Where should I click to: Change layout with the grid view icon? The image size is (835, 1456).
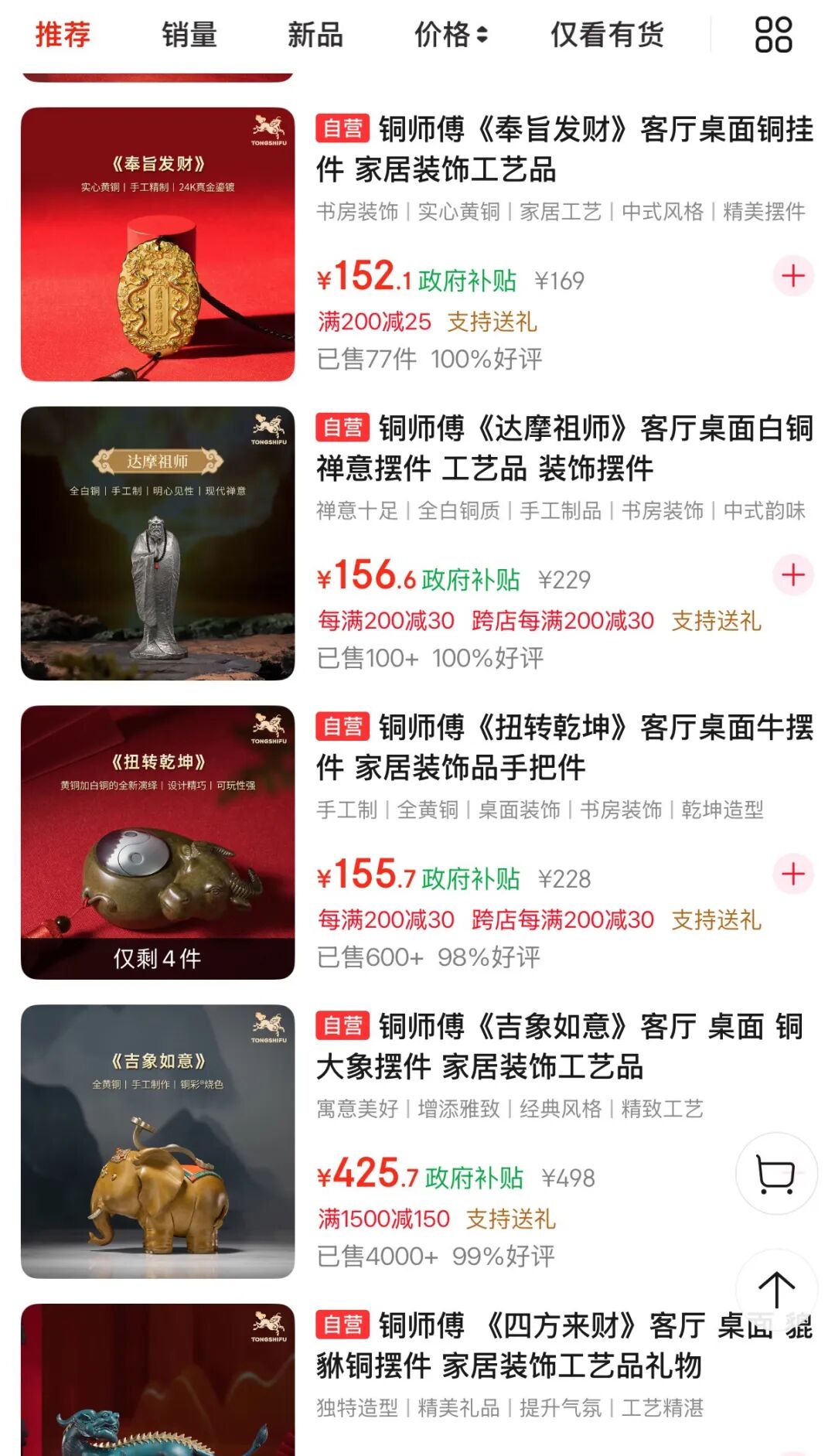click(x=773, y=35)
